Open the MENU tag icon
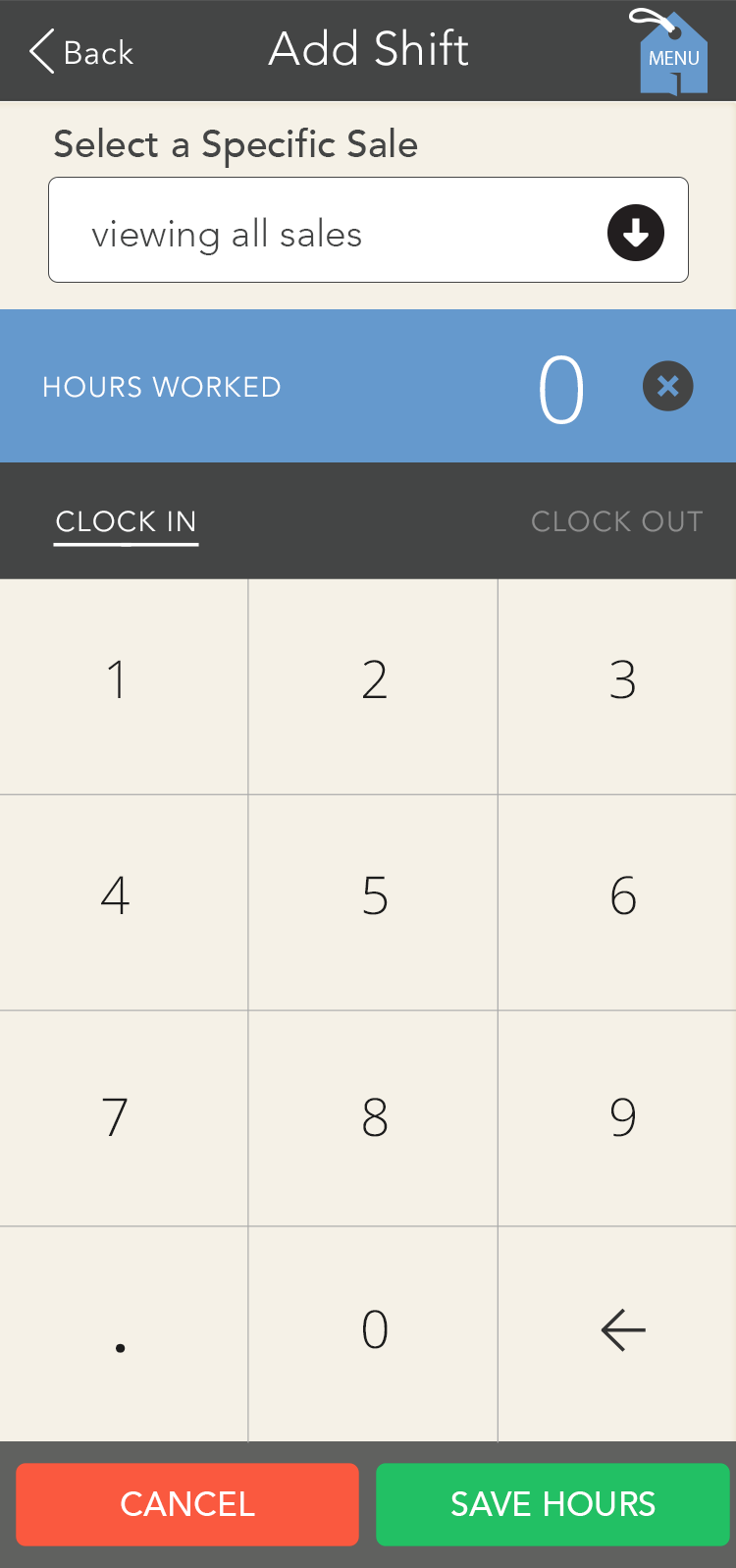Viewport: 736px width, 1568px height. pos(672,53)
